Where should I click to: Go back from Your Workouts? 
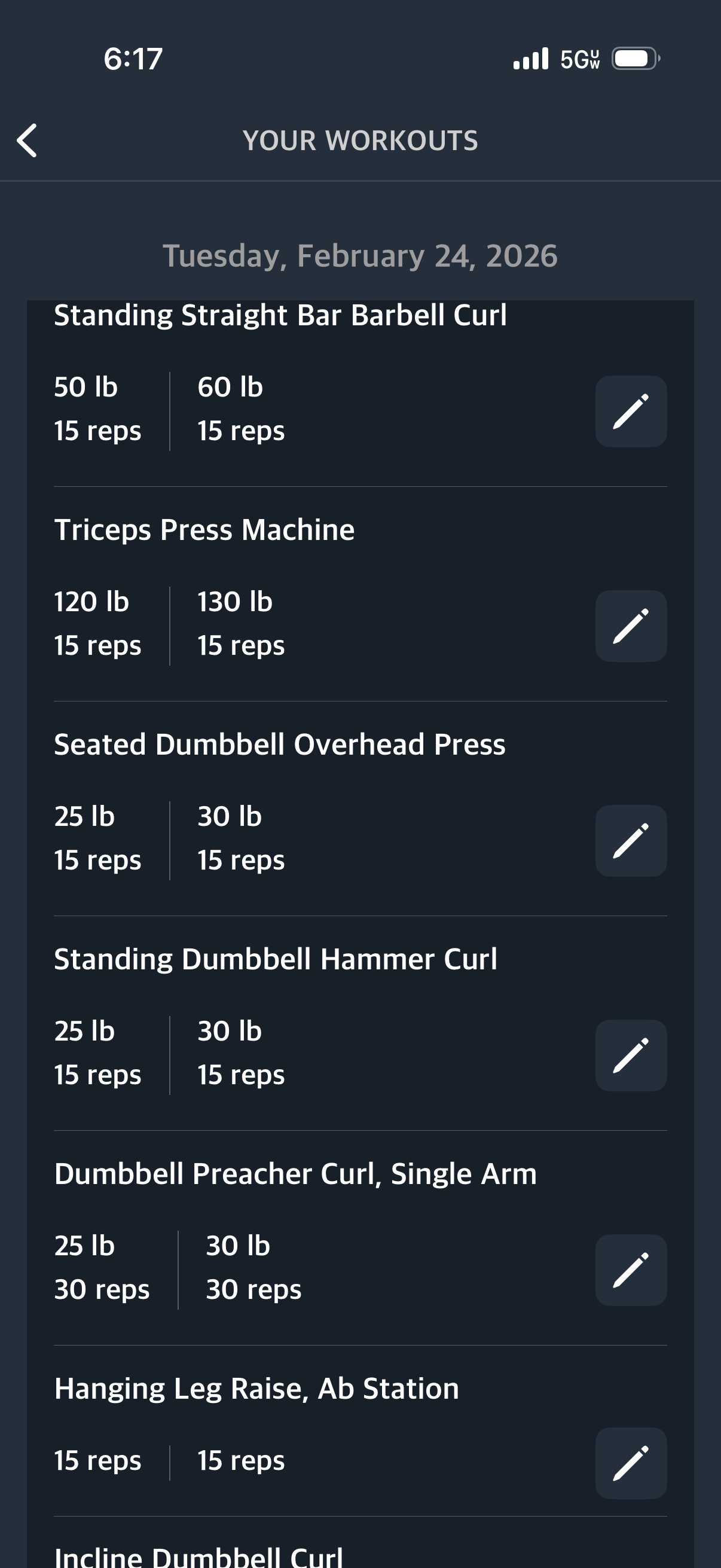pos(28,141)
